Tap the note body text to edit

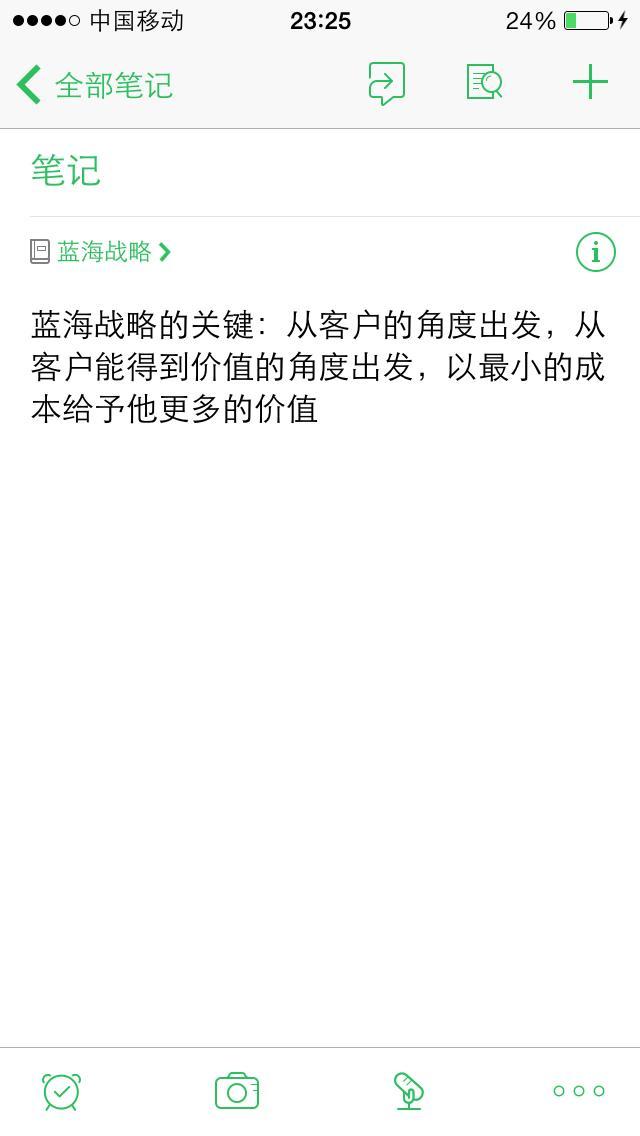318,367
